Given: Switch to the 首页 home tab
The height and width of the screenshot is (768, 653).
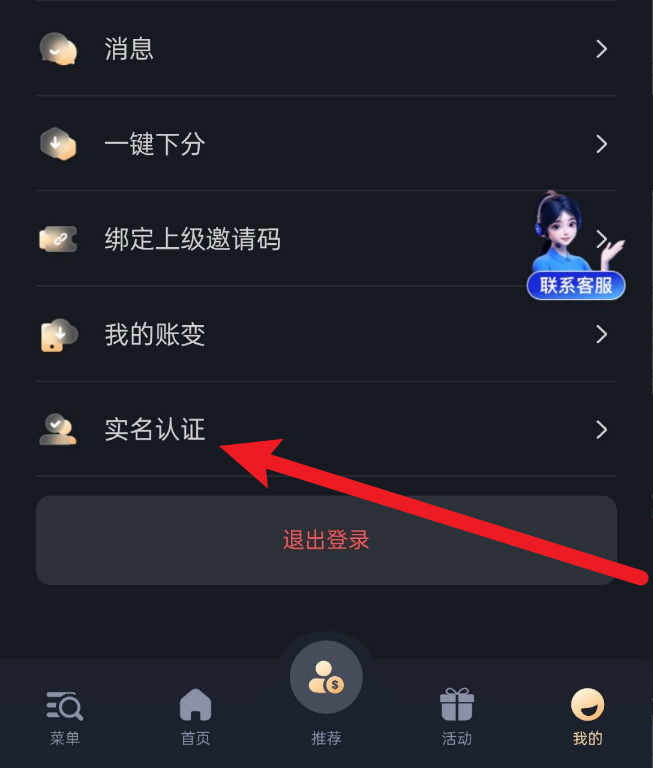Looking at the screenshot, I should (195, 718).
